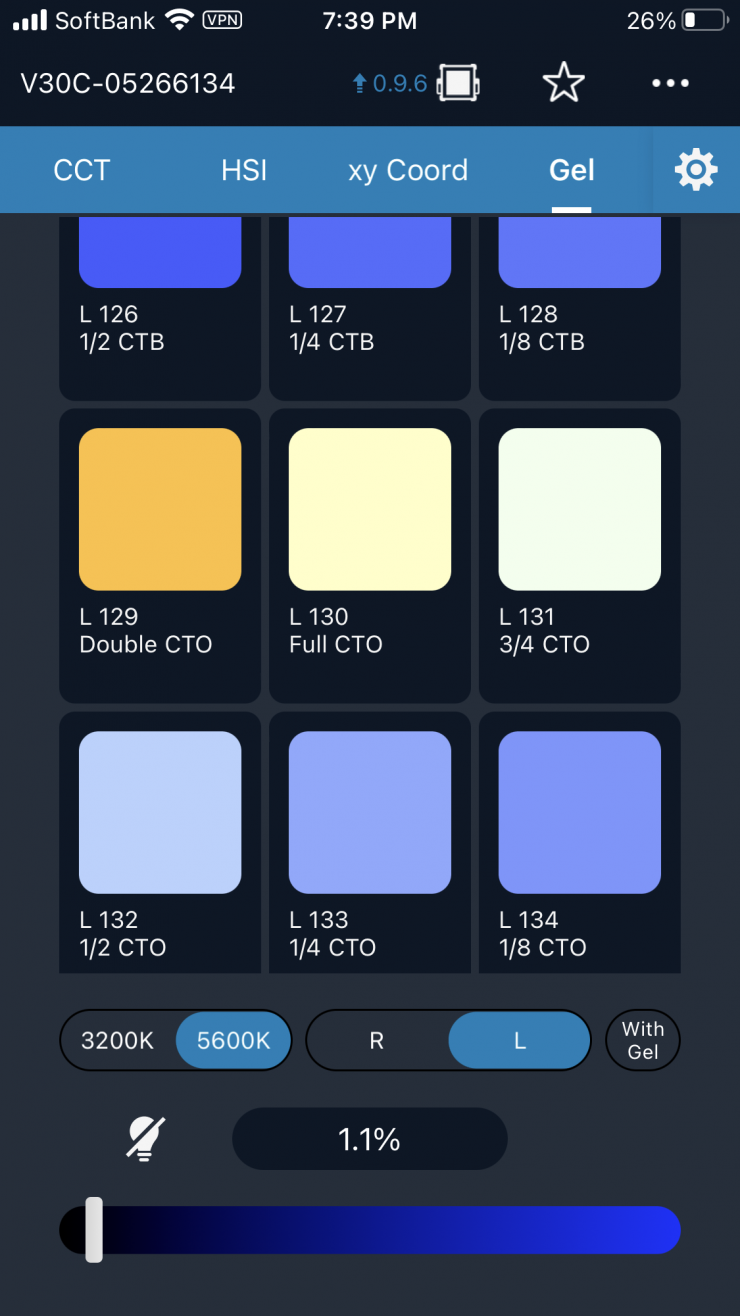The image size is (740, 1316).
Task: Apply the L 128 1/8 CTB gel
Action: pyautogui.click(x=580, y=300)
